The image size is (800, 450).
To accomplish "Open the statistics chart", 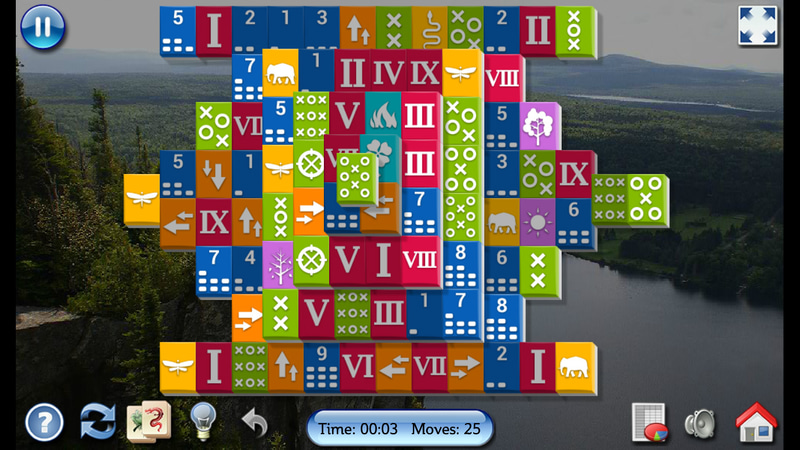I will (x=650, y=422).
